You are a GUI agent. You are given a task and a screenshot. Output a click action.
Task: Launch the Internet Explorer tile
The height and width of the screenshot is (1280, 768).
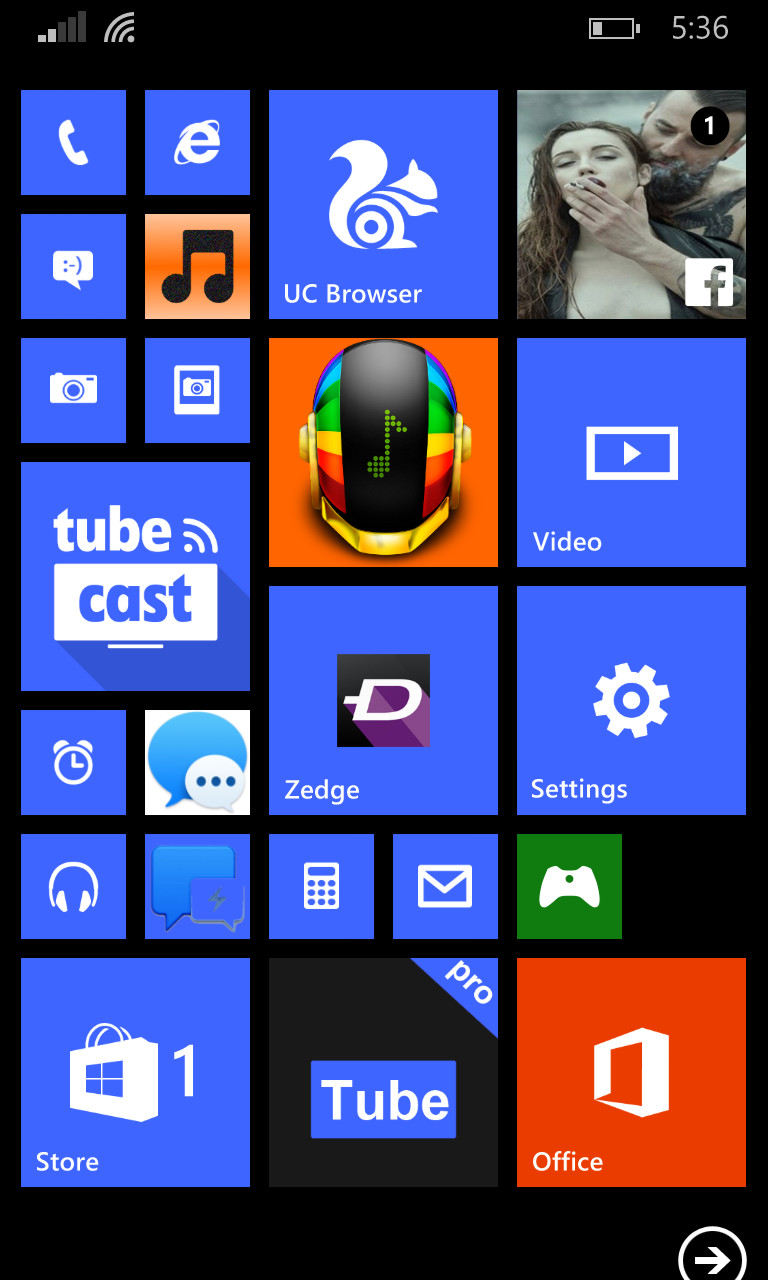coord(197,142)
